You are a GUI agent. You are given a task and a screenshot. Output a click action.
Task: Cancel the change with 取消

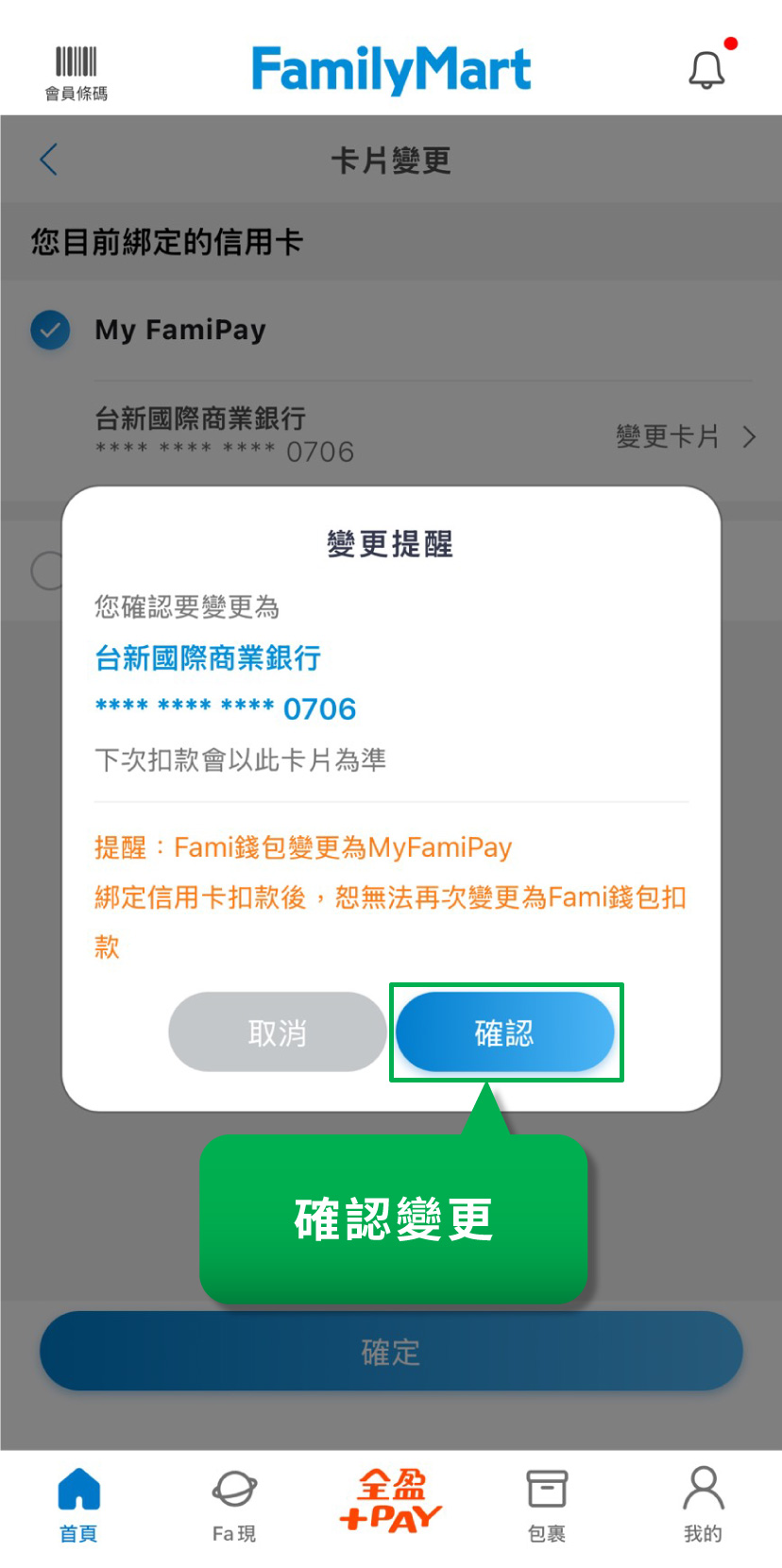coord(277,1031)
